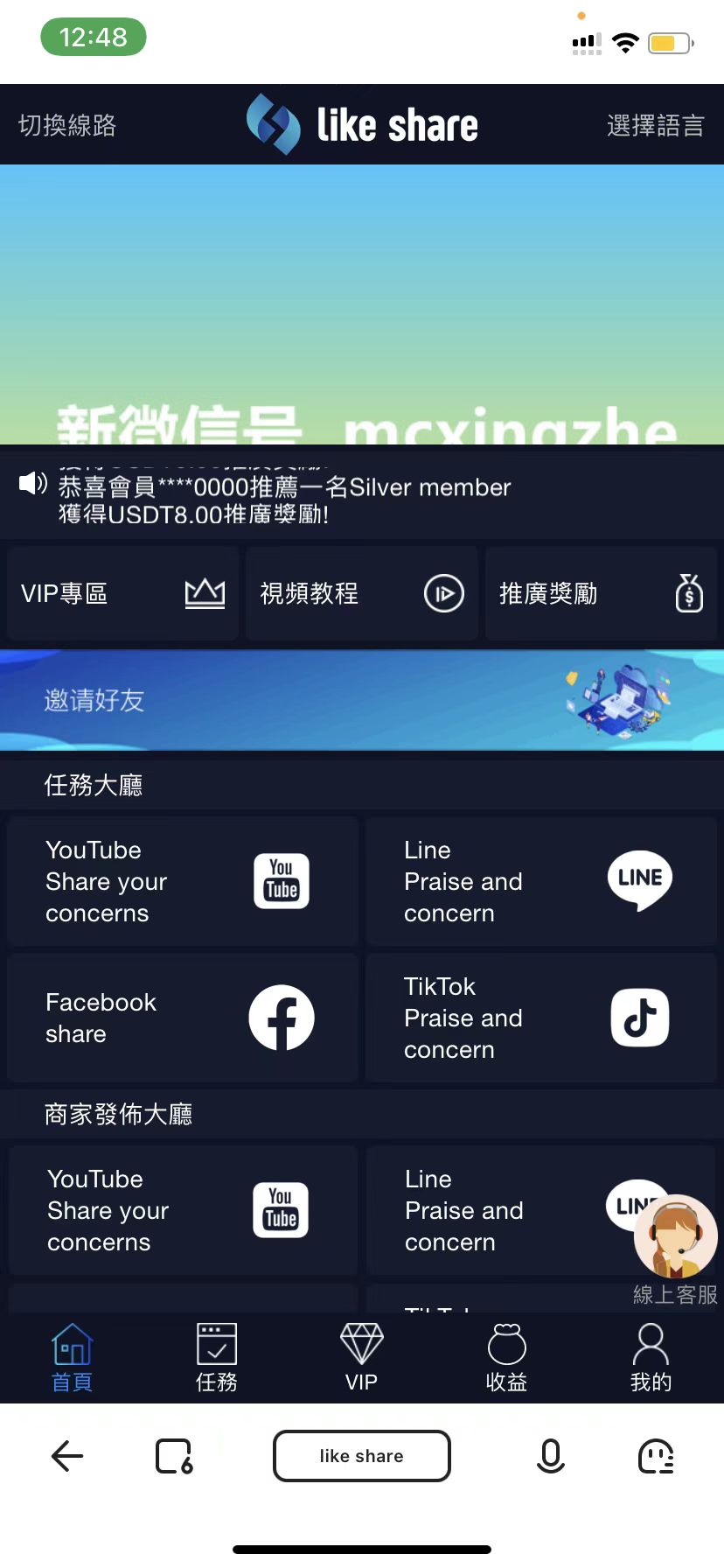Open YouTube task under 任務大廳
This screenshot has height=1568, width=724.
182,881
